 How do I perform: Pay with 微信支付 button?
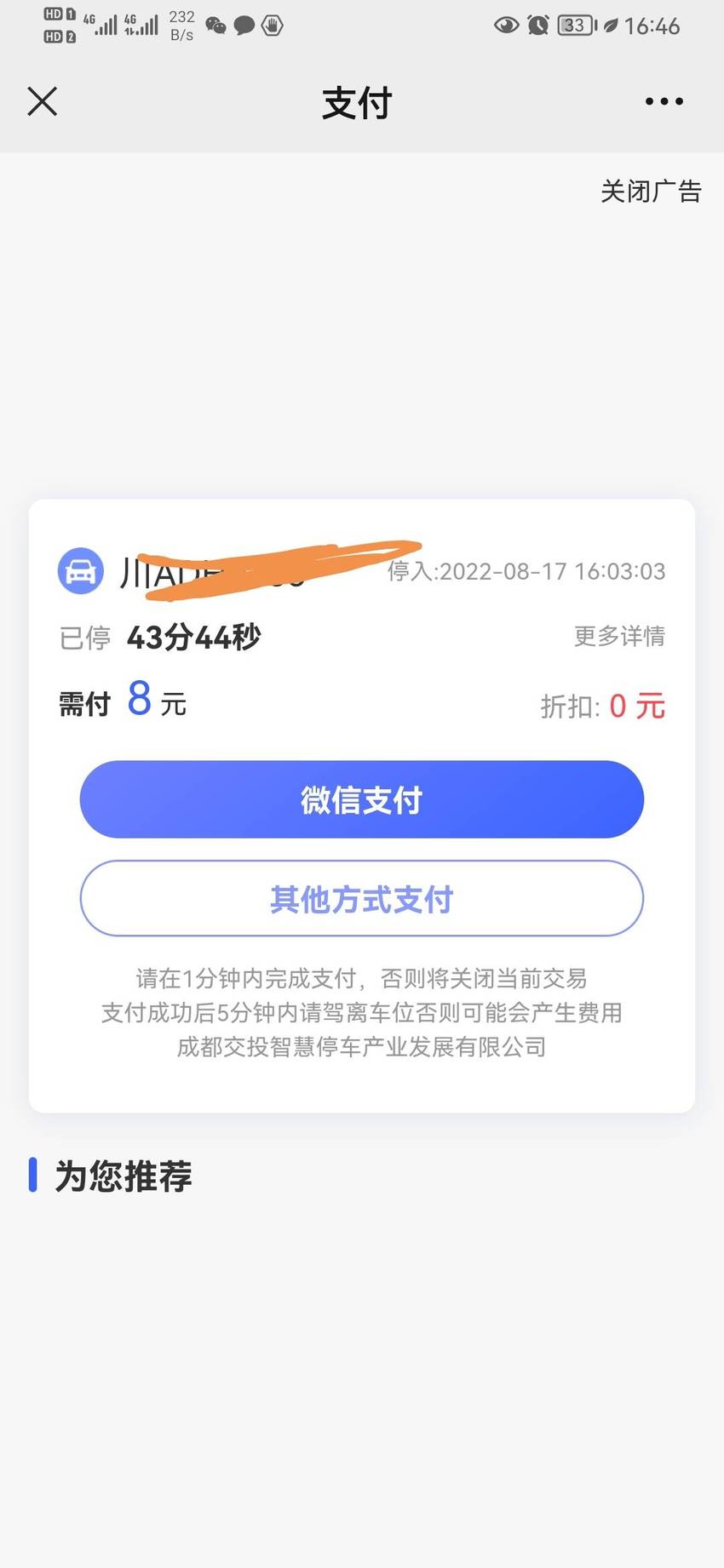[x=361, y=799]
